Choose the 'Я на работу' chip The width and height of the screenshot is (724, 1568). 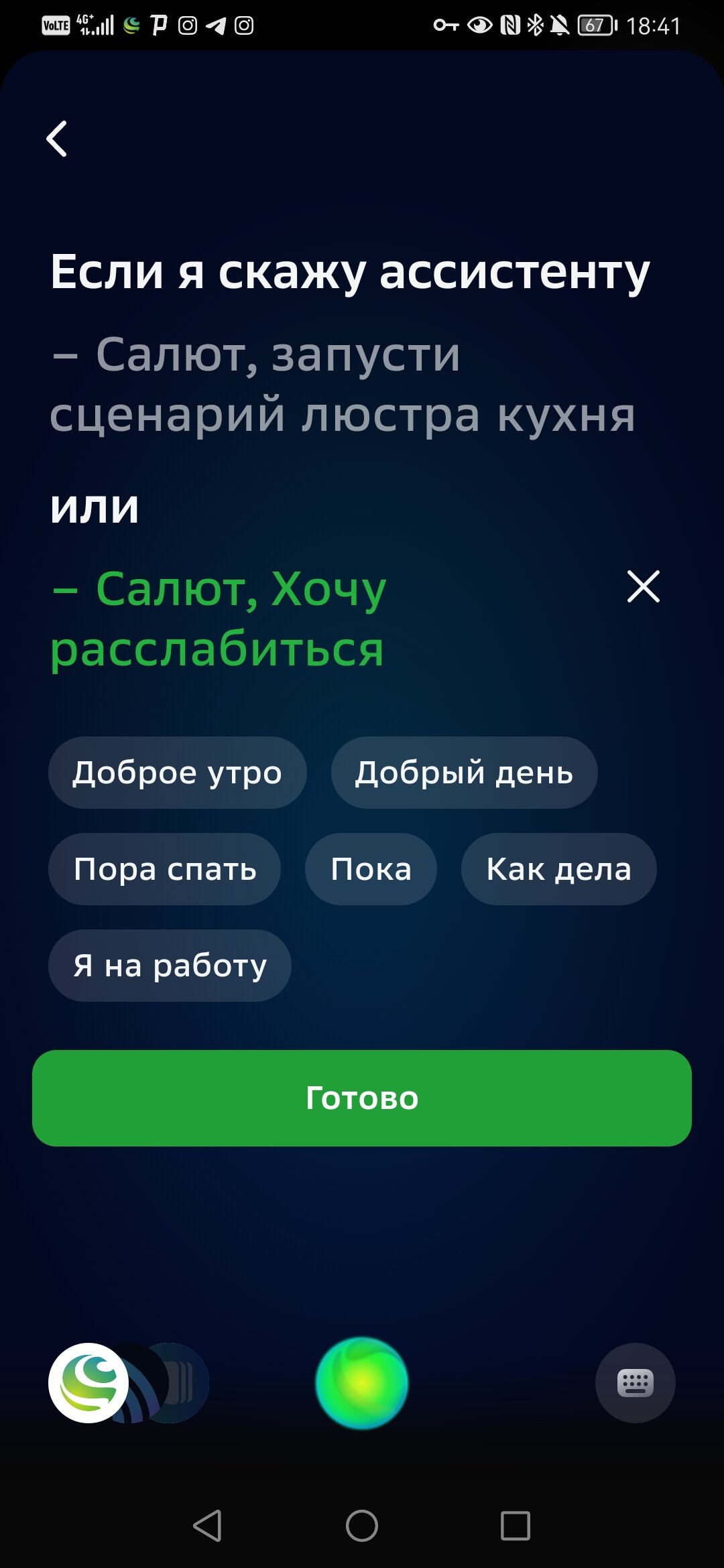point(170,966)
